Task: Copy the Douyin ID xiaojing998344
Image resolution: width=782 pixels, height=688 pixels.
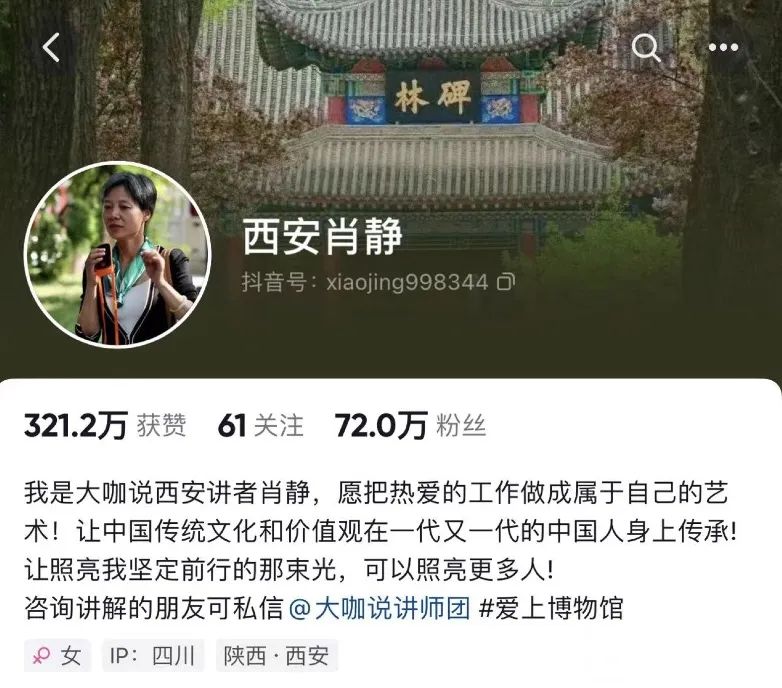Action: pyautogui.click(x=506, y=283)
